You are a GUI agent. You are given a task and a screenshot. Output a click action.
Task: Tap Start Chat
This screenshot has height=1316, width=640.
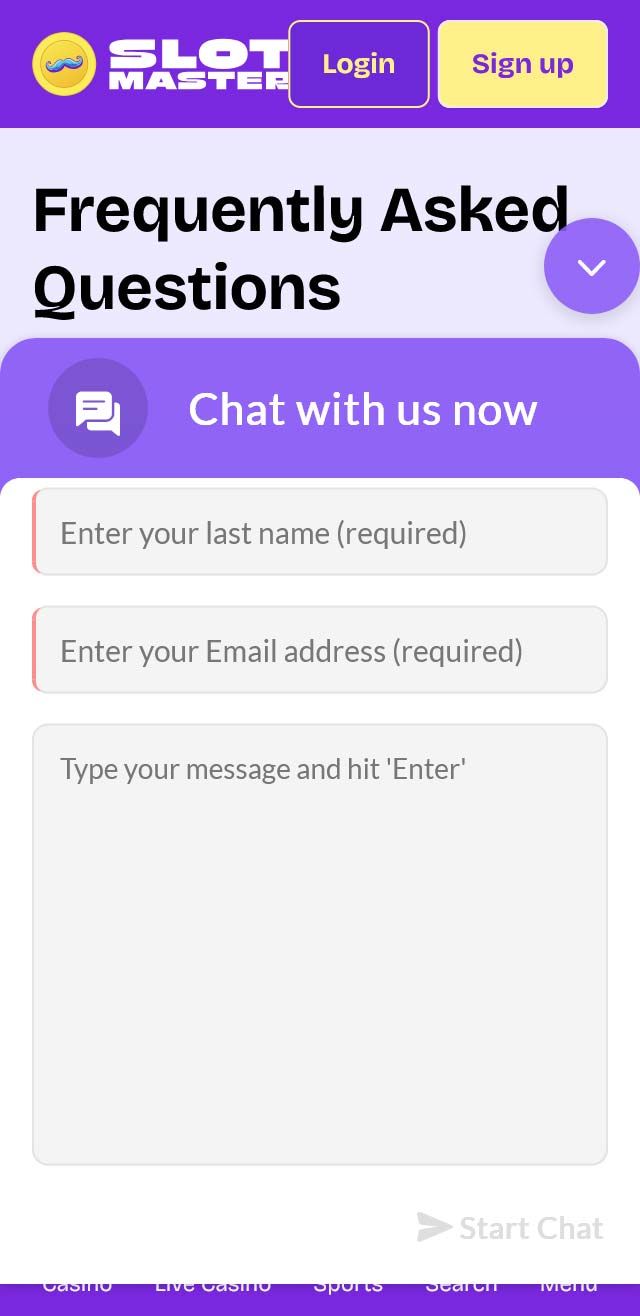511,1227
